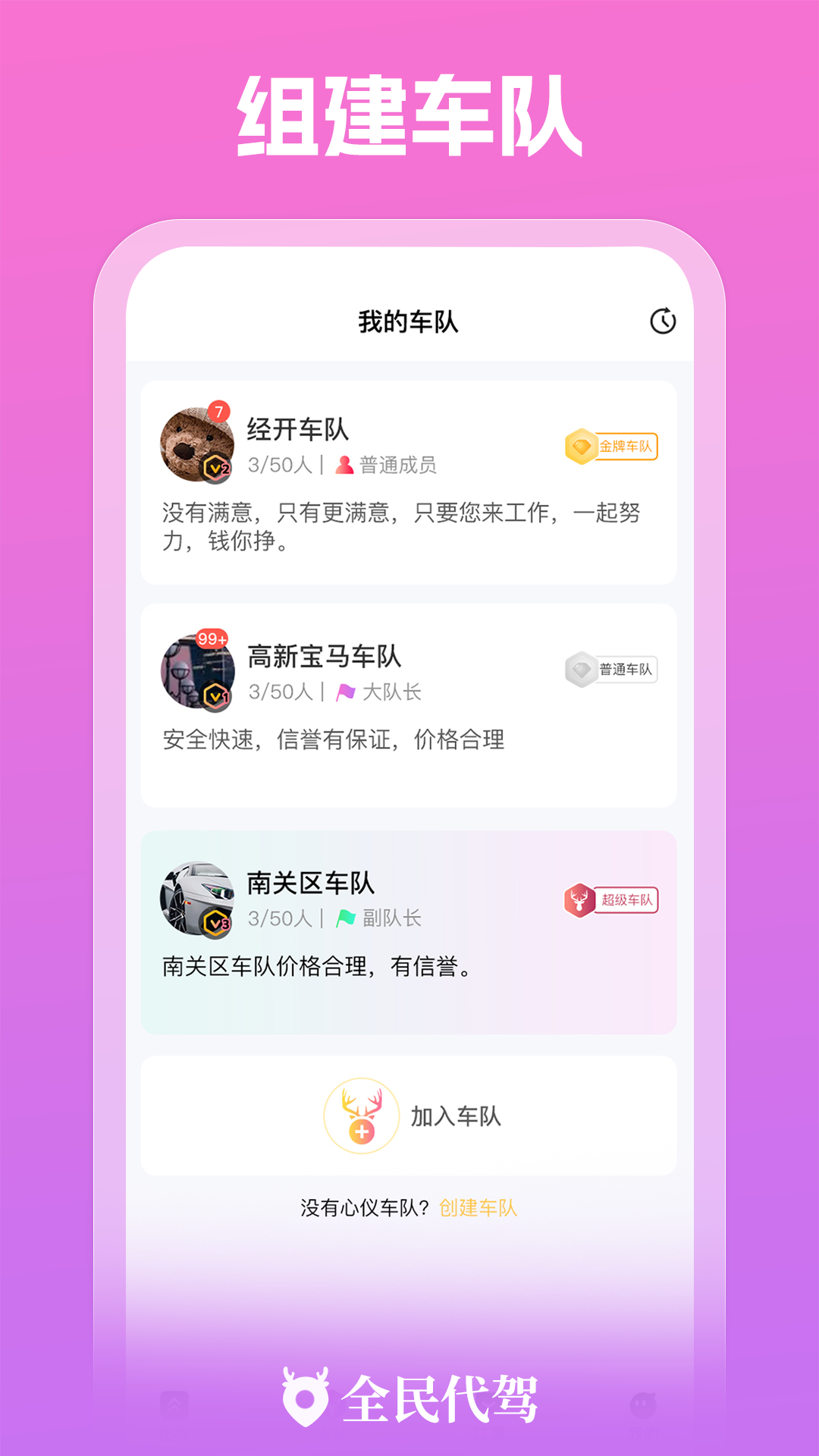
Task: Click the deer-plus icon inside 加入车队
Action: pos(362,1115)
